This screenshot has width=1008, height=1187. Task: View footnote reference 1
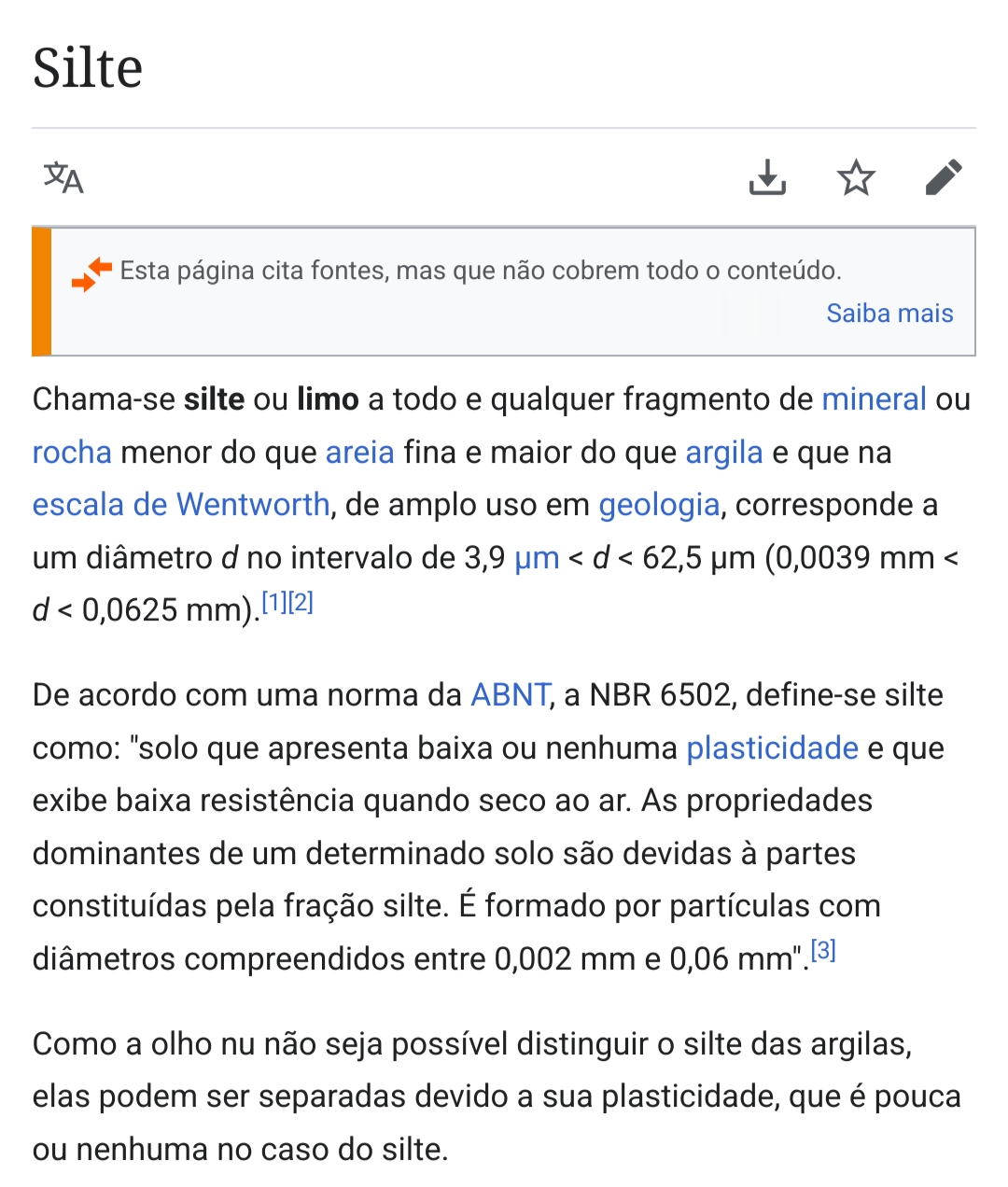[x=273, y=603]
